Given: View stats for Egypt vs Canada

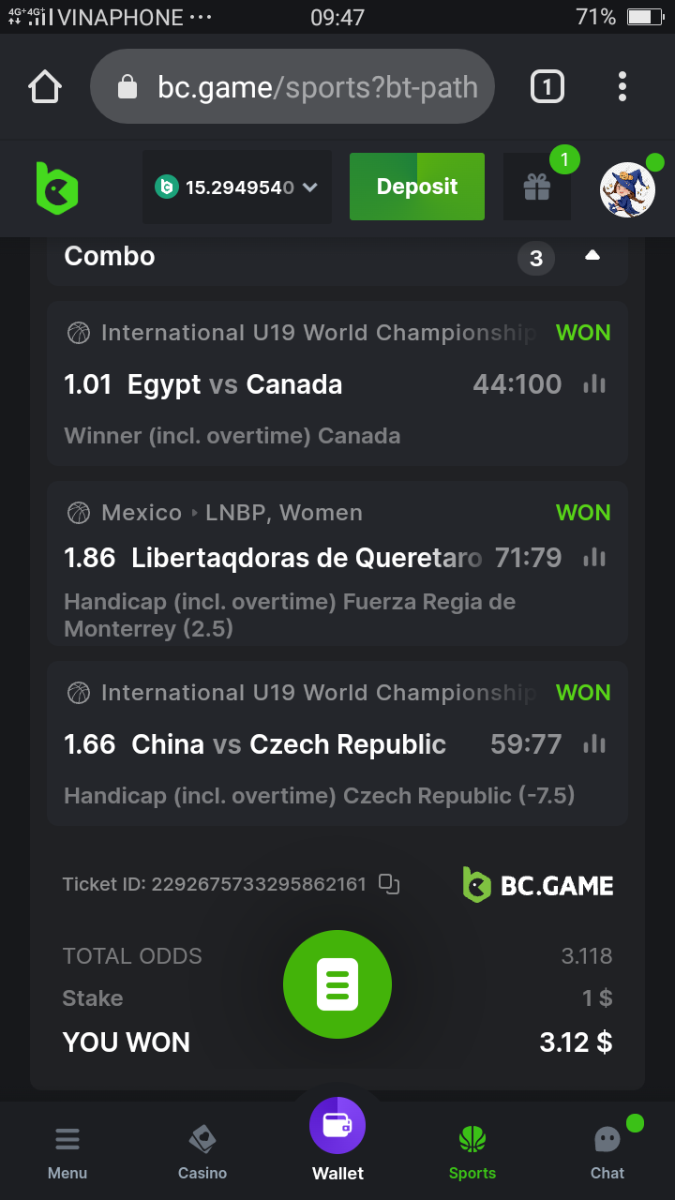Looking at the screenshot, I should pyautogui.click(x=595, y=384).
